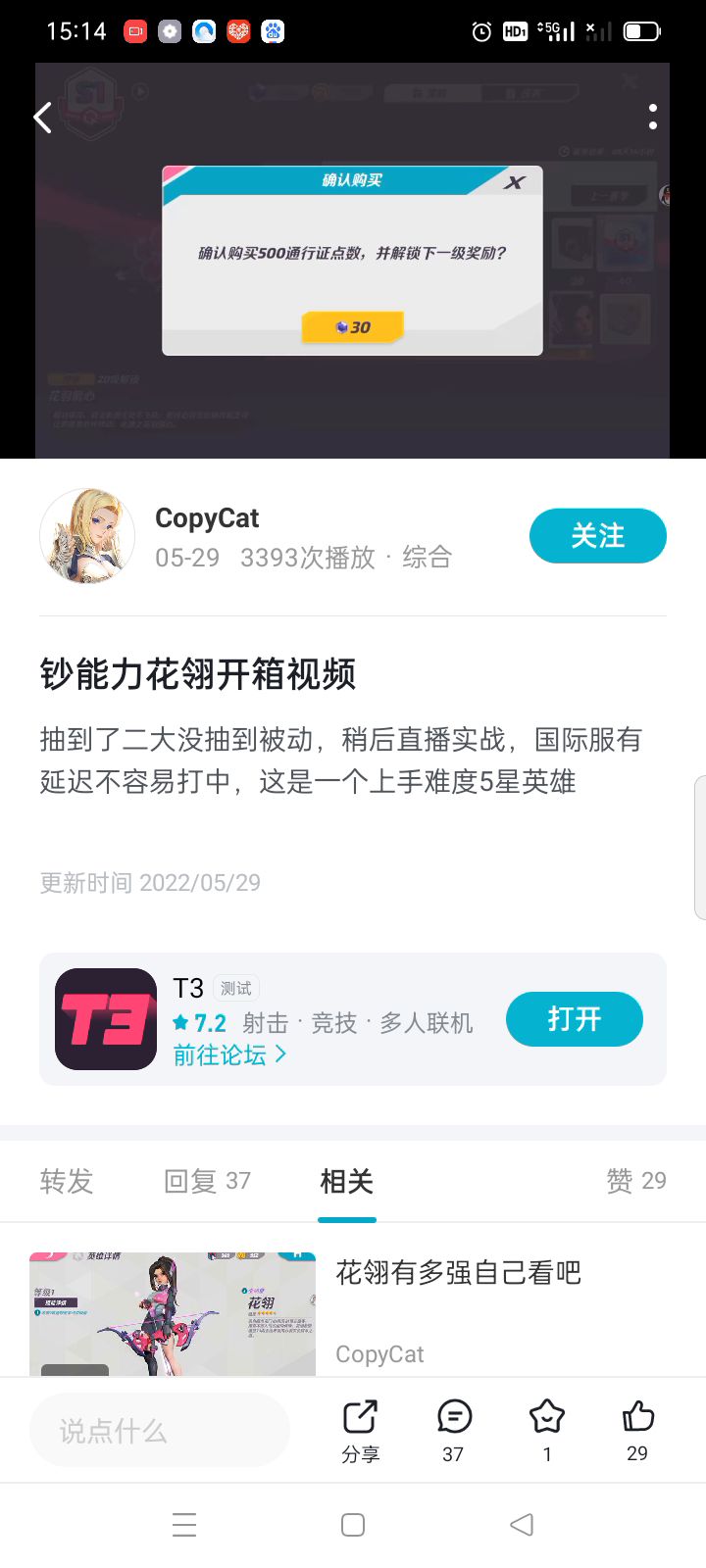Screen dimensions: 706x1568
Task: Open system recent apps menu
Action: [x=184, y=1525]
